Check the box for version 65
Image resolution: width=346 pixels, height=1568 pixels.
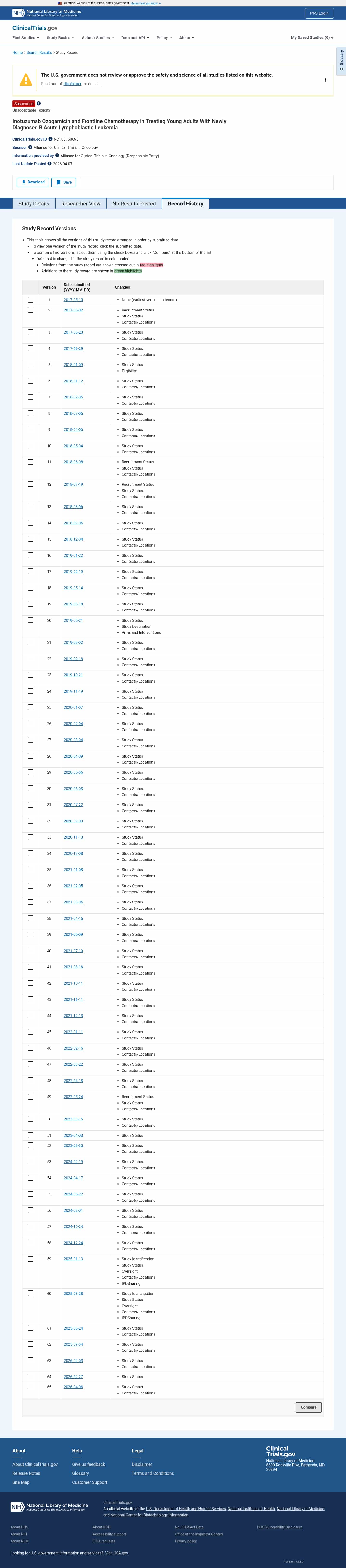[x=31, y=1387]
